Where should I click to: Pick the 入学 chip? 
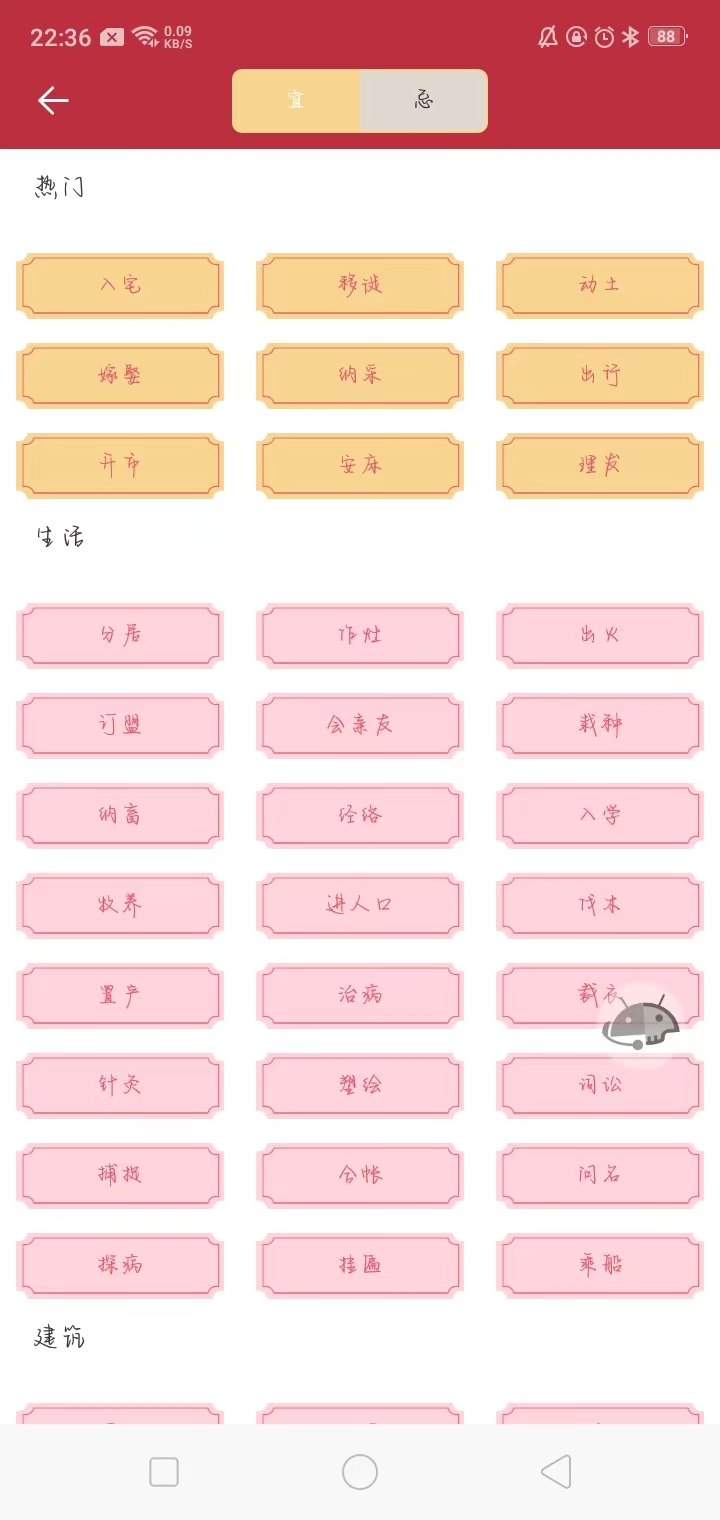point(600,815)
